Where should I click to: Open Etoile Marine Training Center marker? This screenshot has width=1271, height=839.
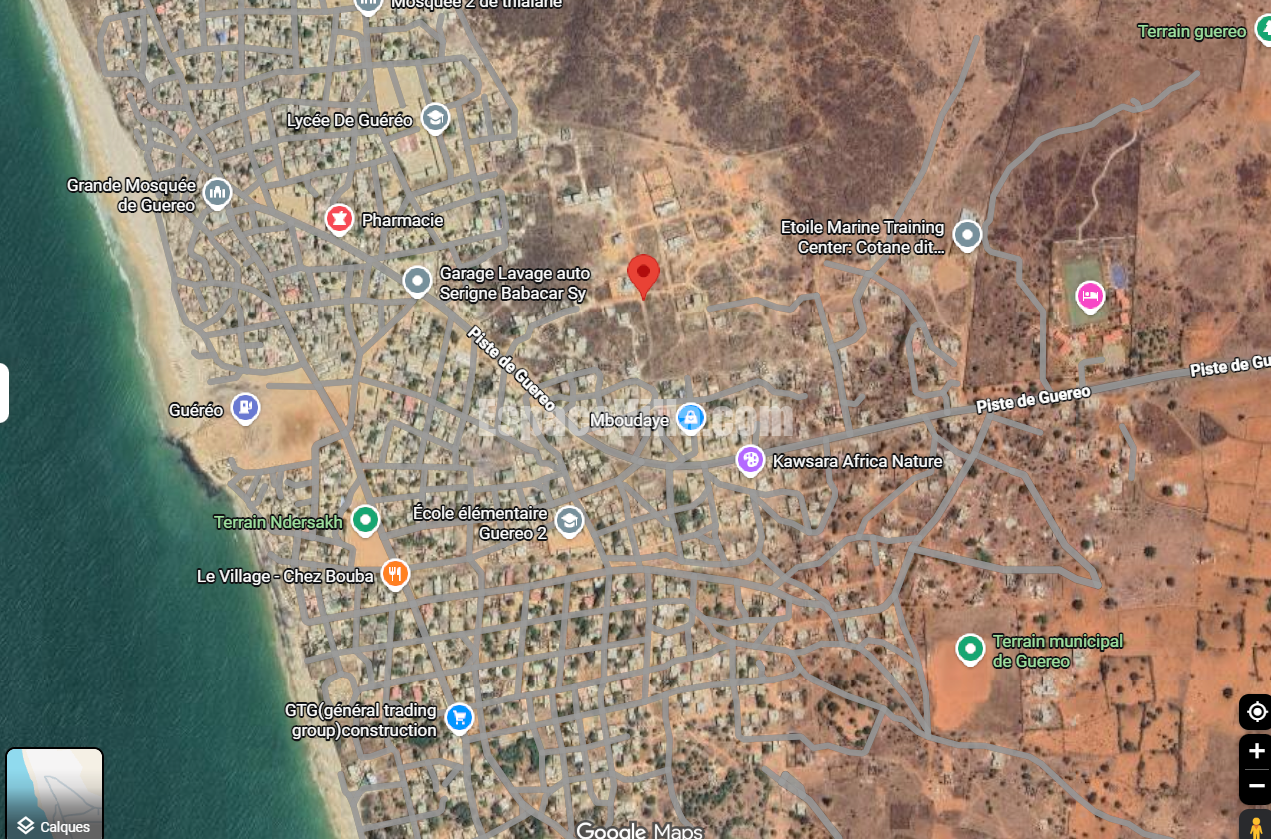(x=967, y=235)
